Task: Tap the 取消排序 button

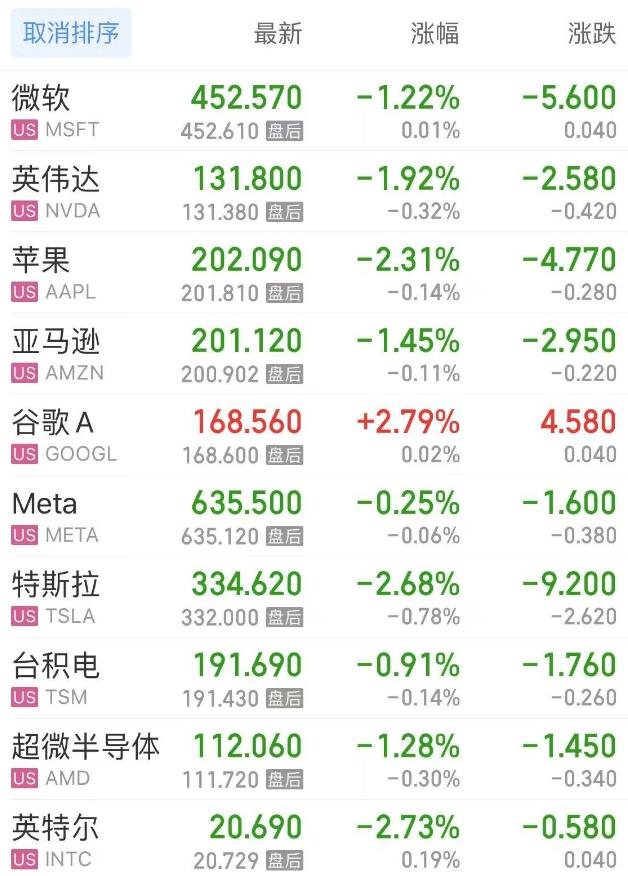Action: [71, 34]
